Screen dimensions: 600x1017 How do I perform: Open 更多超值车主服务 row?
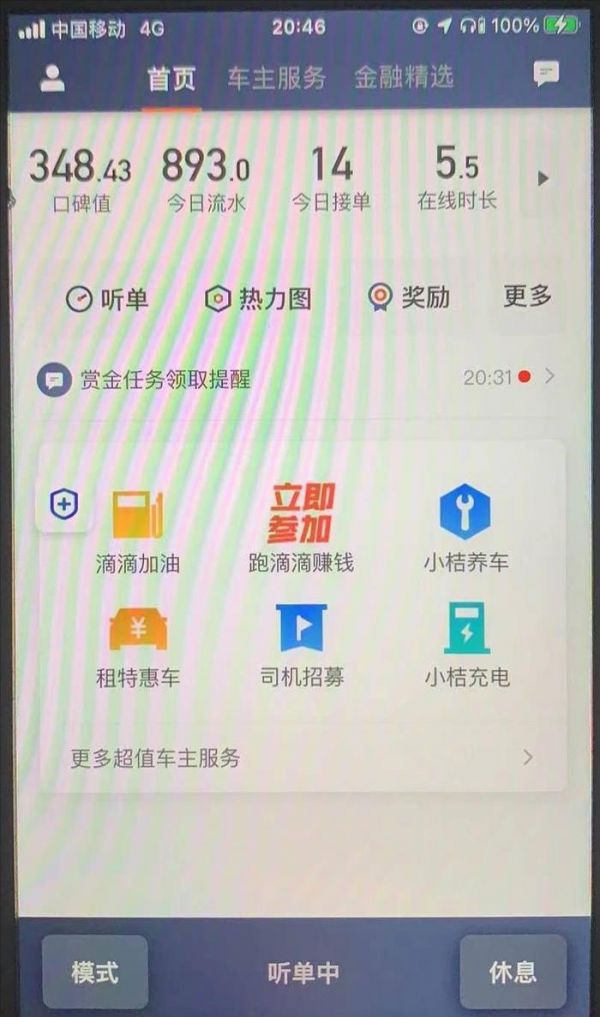301,758
